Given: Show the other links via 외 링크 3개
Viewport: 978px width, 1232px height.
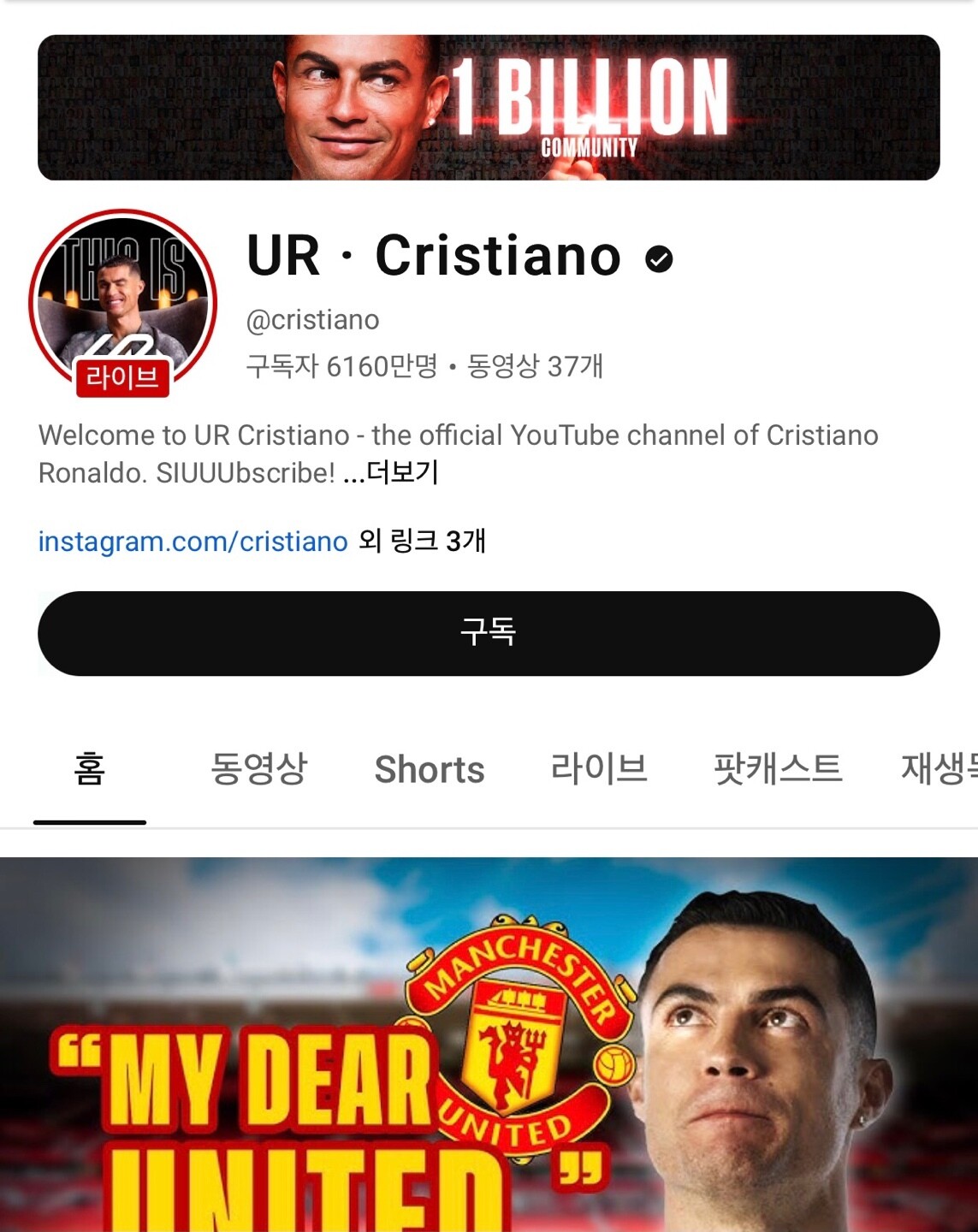Looking at the screenshot, I should (x=422, y=542).
